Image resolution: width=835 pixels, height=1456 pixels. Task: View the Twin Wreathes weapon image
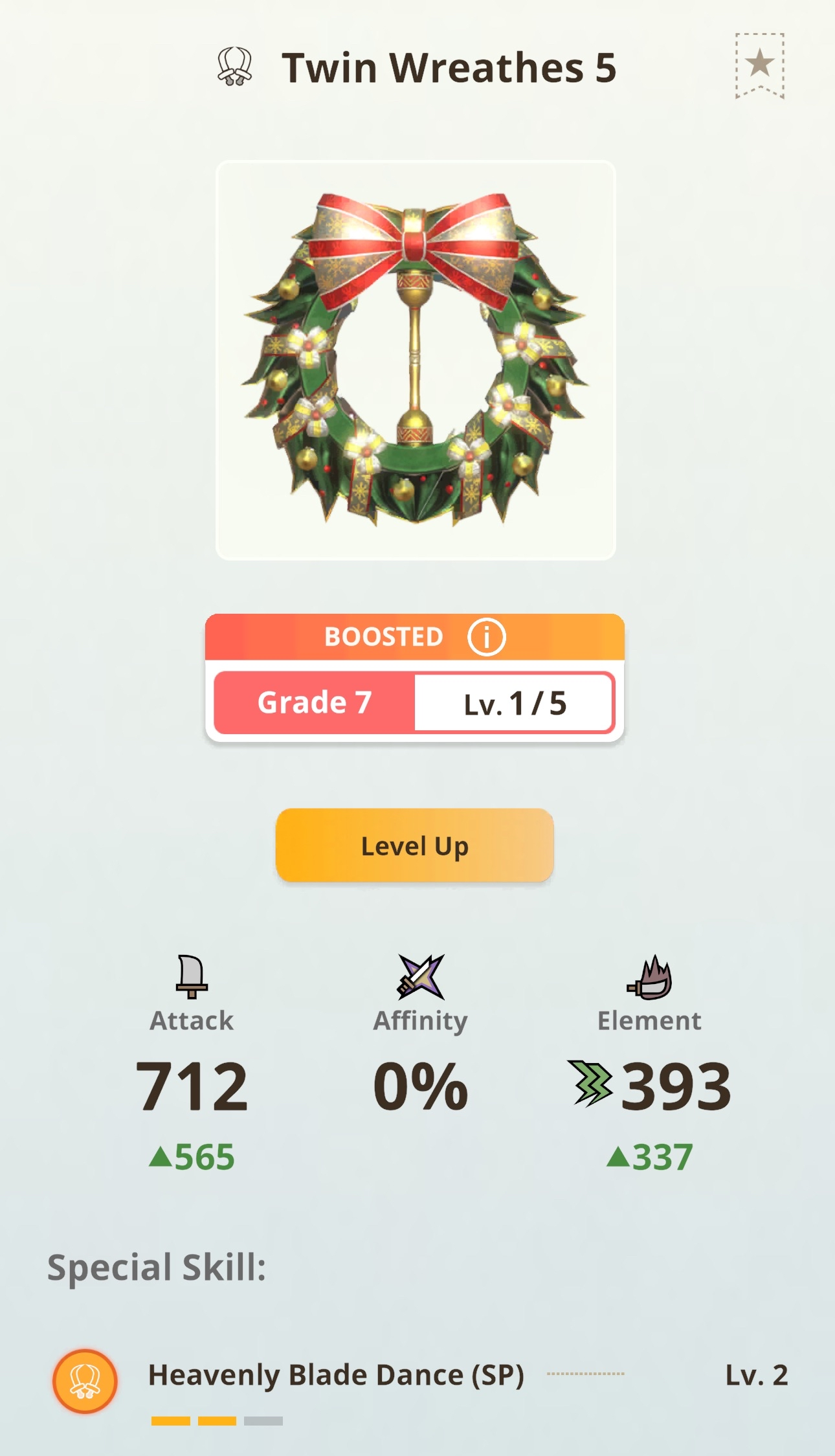pyautogui.click(x=416, y=360)
